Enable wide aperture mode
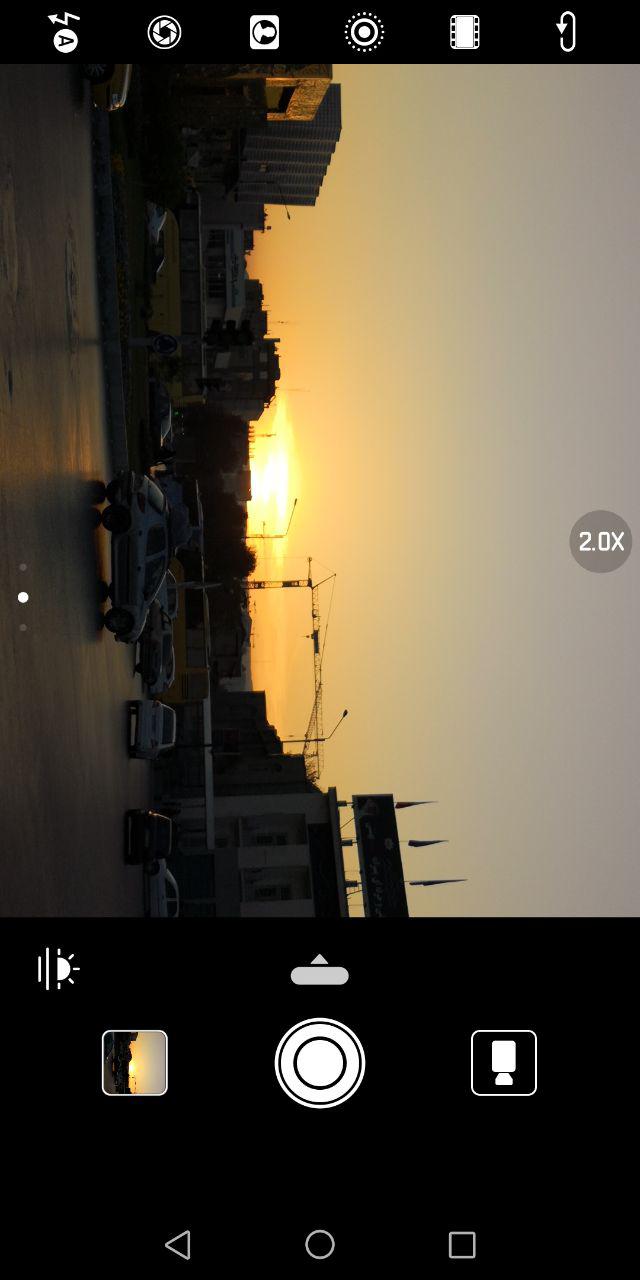This screenshot has height=1280, width=640. pos(164,32)
